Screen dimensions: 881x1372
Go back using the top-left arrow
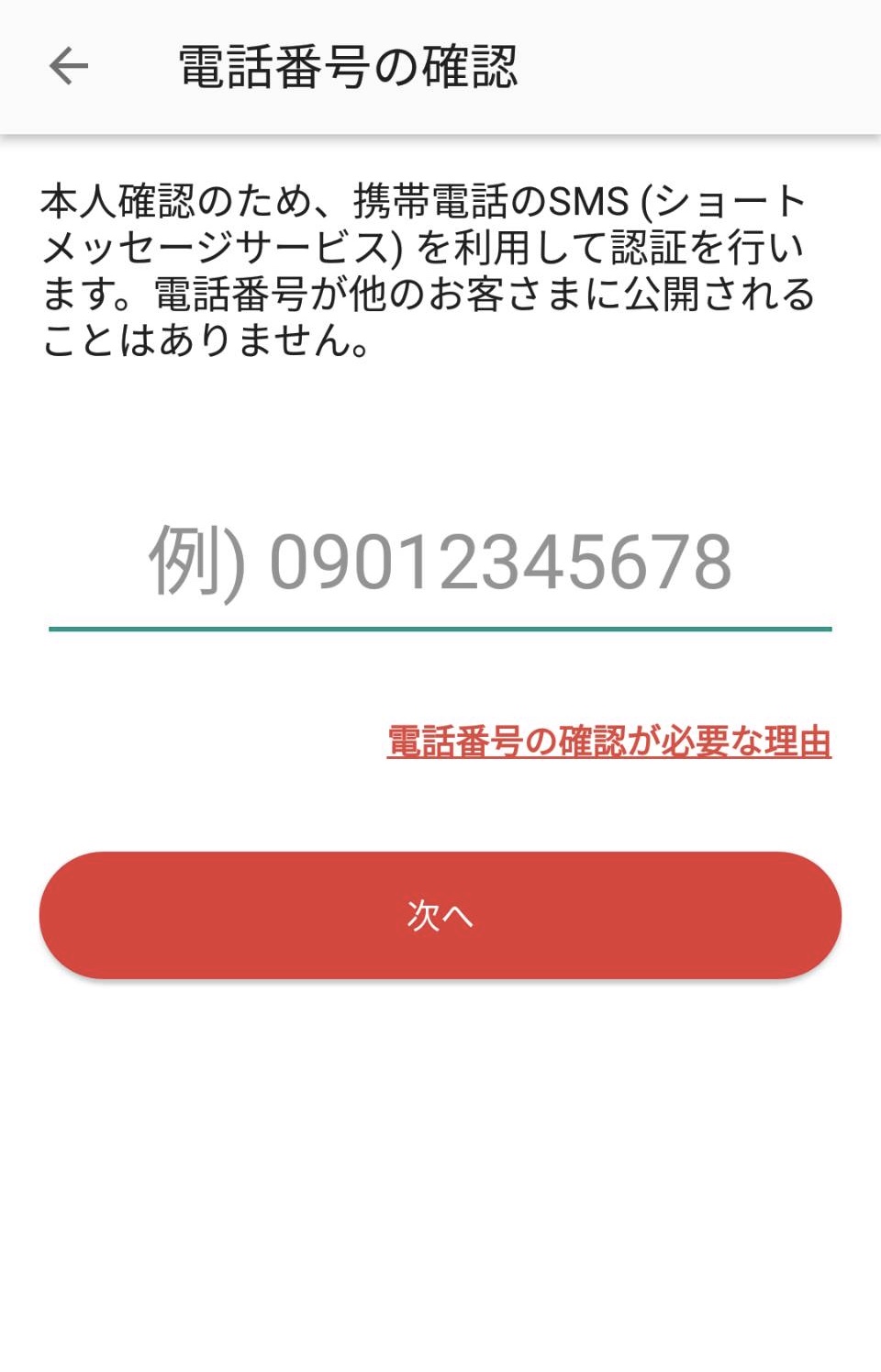69,66
